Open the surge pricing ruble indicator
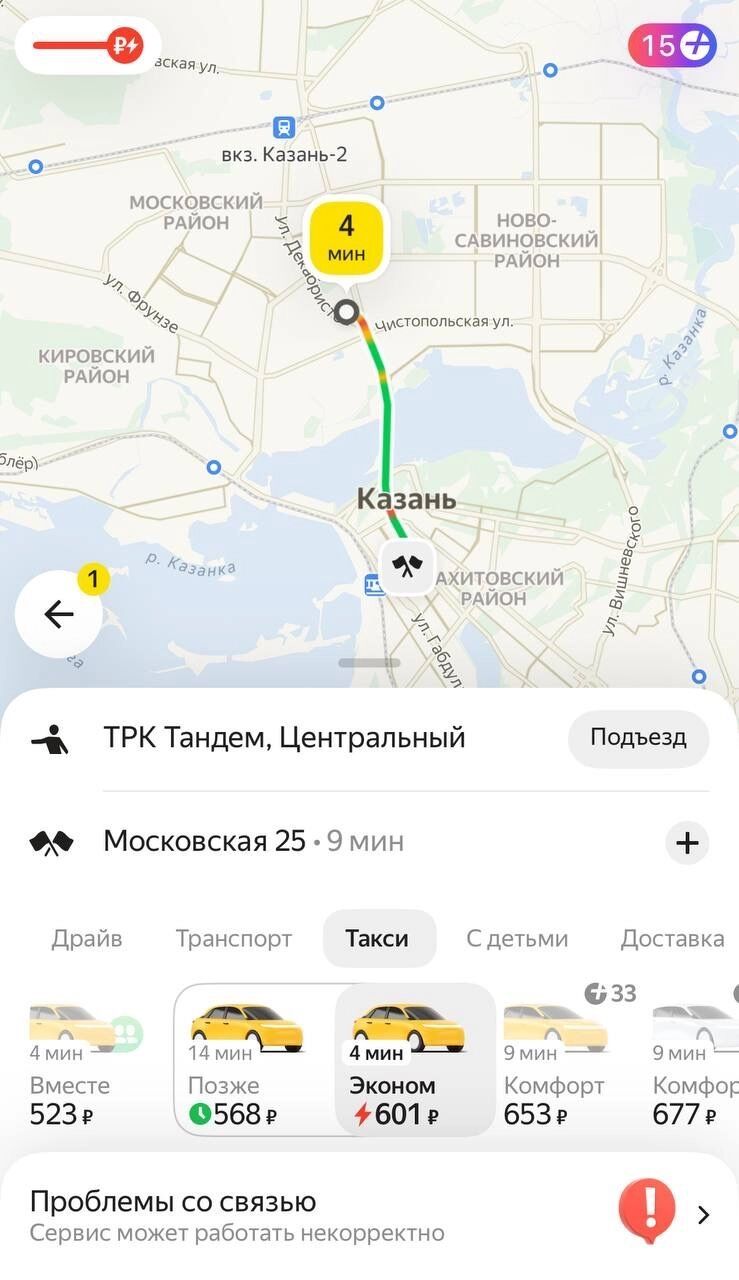 [81, 45]
